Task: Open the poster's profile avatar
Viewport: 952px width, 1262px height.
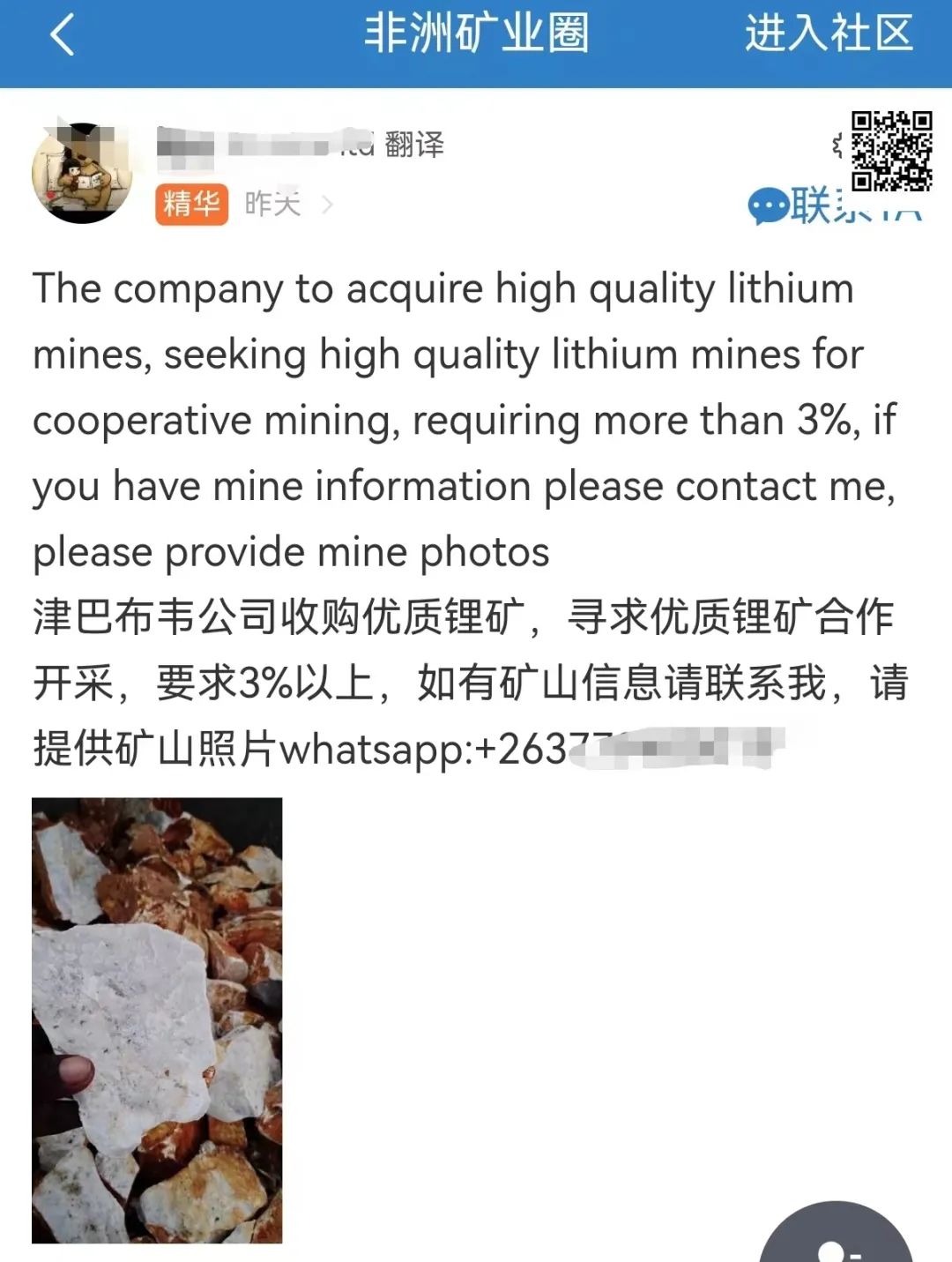Action: pos(82,172)
